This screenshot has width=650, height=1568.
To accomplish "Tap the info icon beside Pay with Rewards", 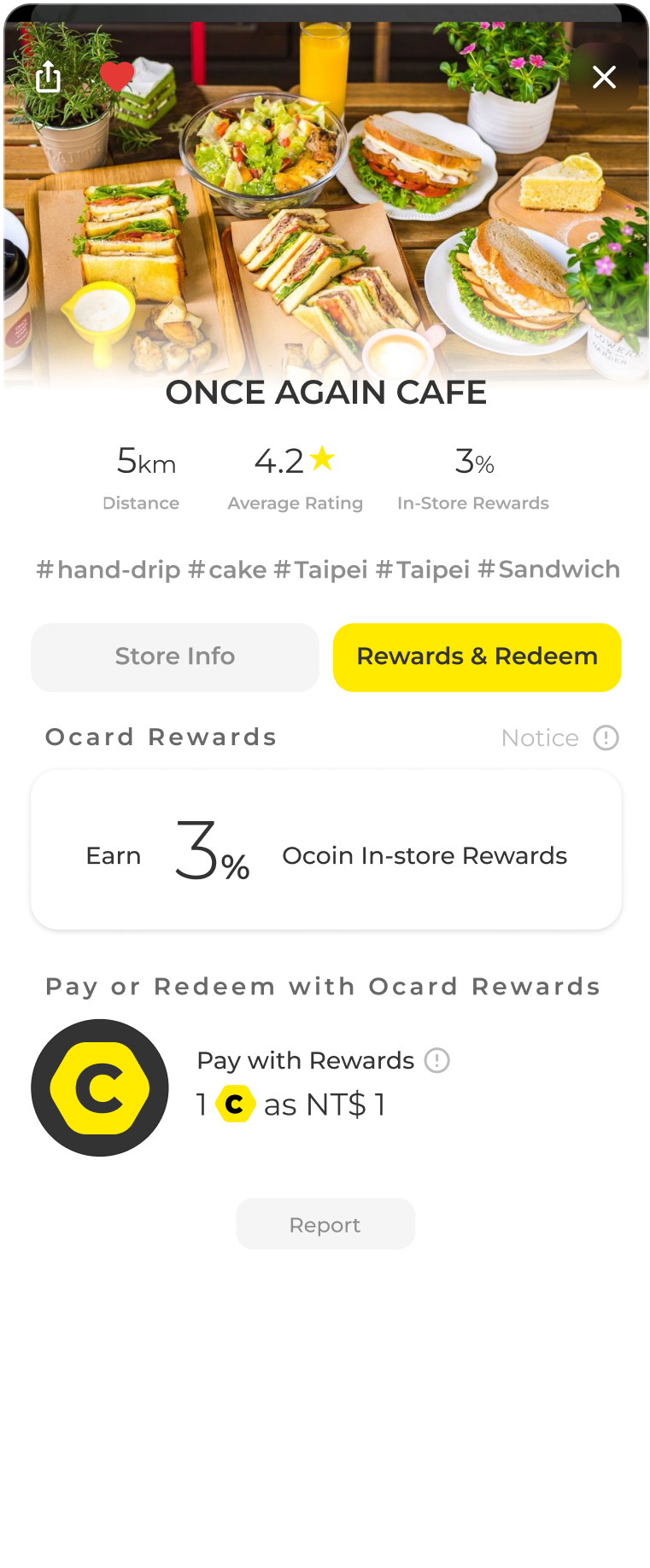I will click(x=436, y=1060).
